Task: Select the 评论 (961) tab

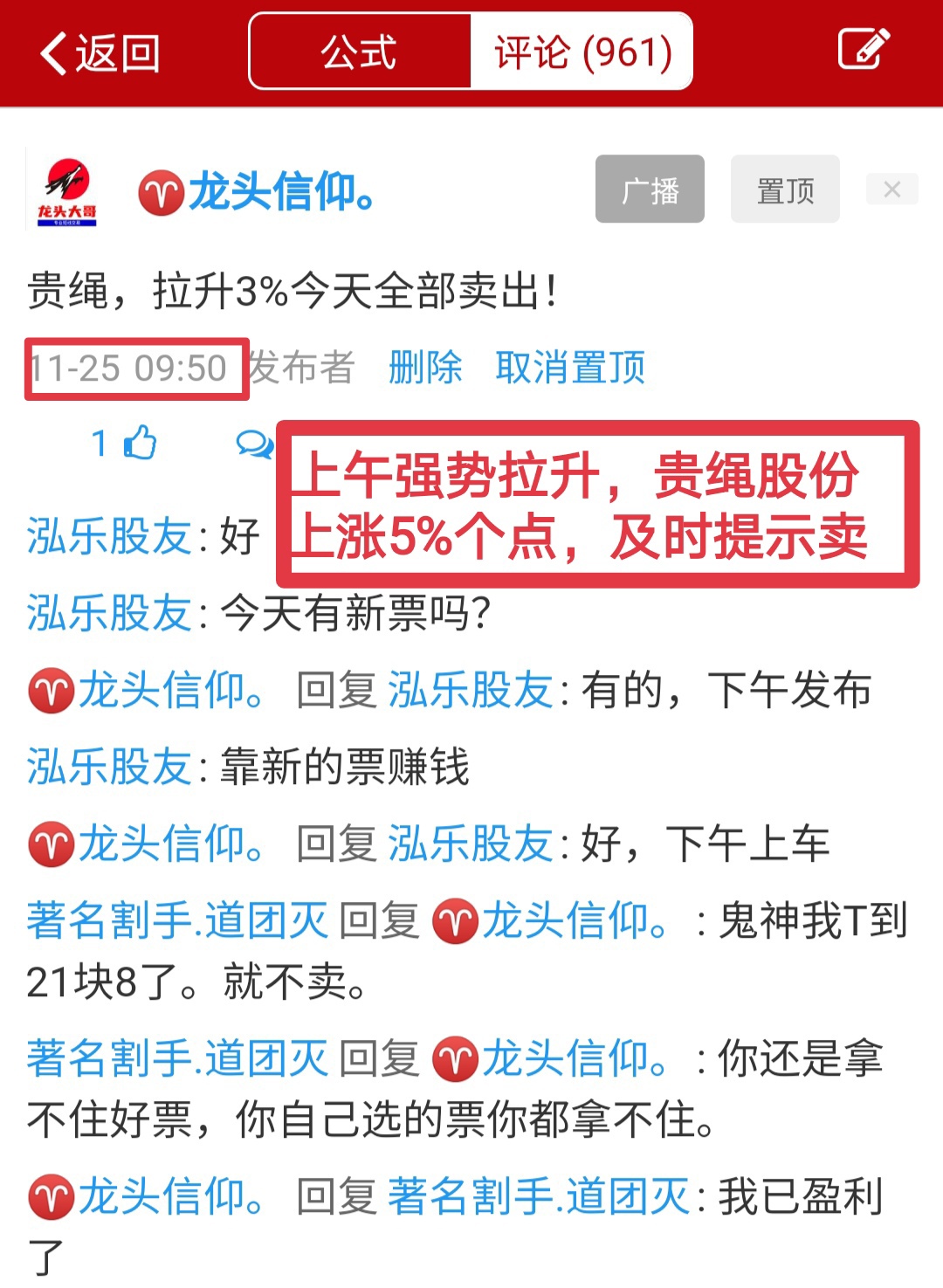Action: pos(582,52)
